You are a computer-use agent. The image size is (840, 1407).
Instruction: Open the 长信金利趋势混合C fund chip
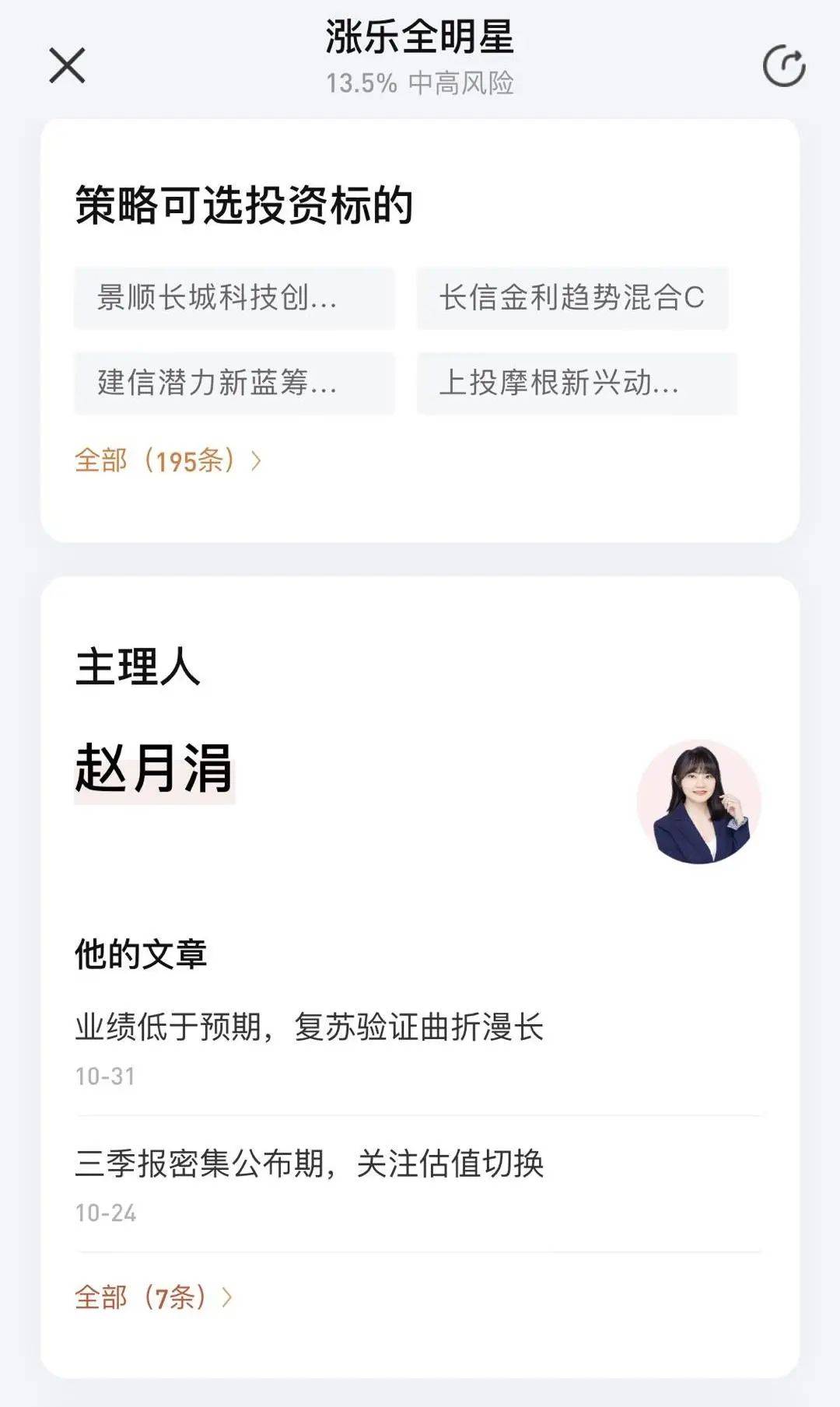(572, 298)
